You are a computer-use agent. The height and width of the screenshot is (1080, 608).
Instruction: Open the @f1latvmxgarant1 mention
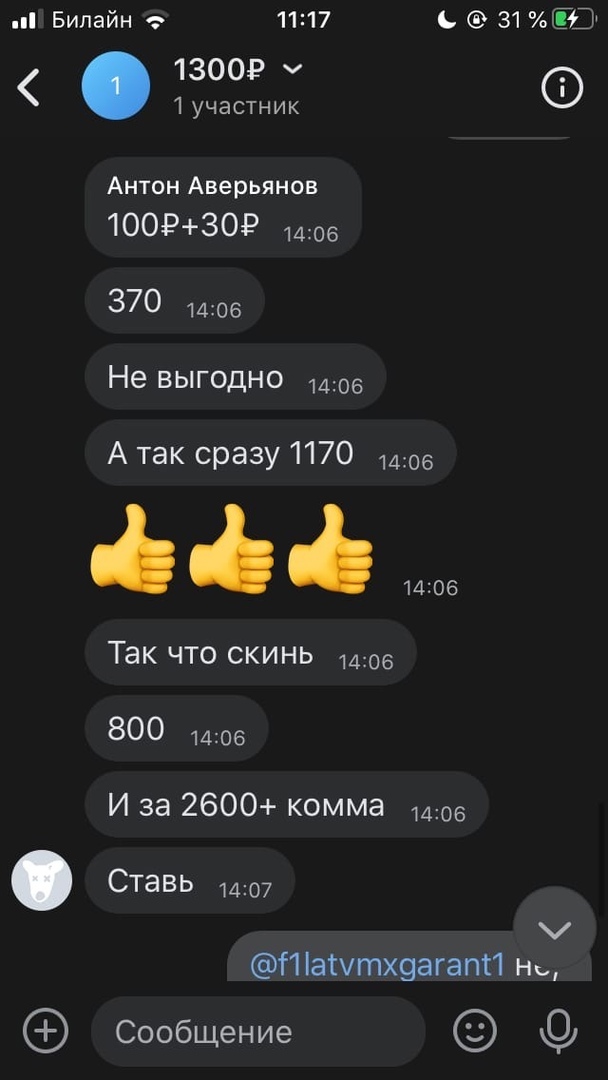(377, 966)
